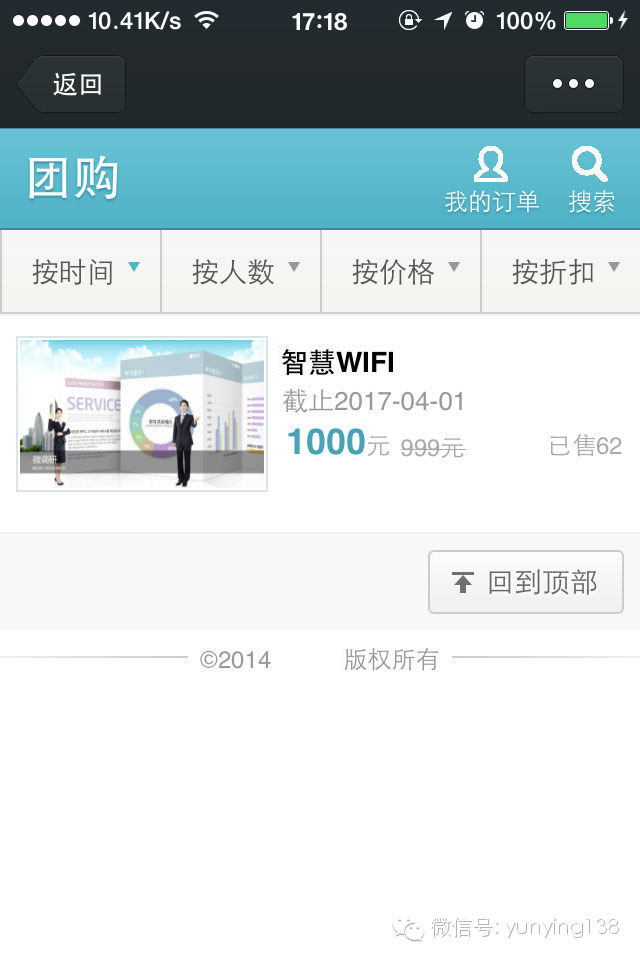Open the three-dot overflow menu

573,84
